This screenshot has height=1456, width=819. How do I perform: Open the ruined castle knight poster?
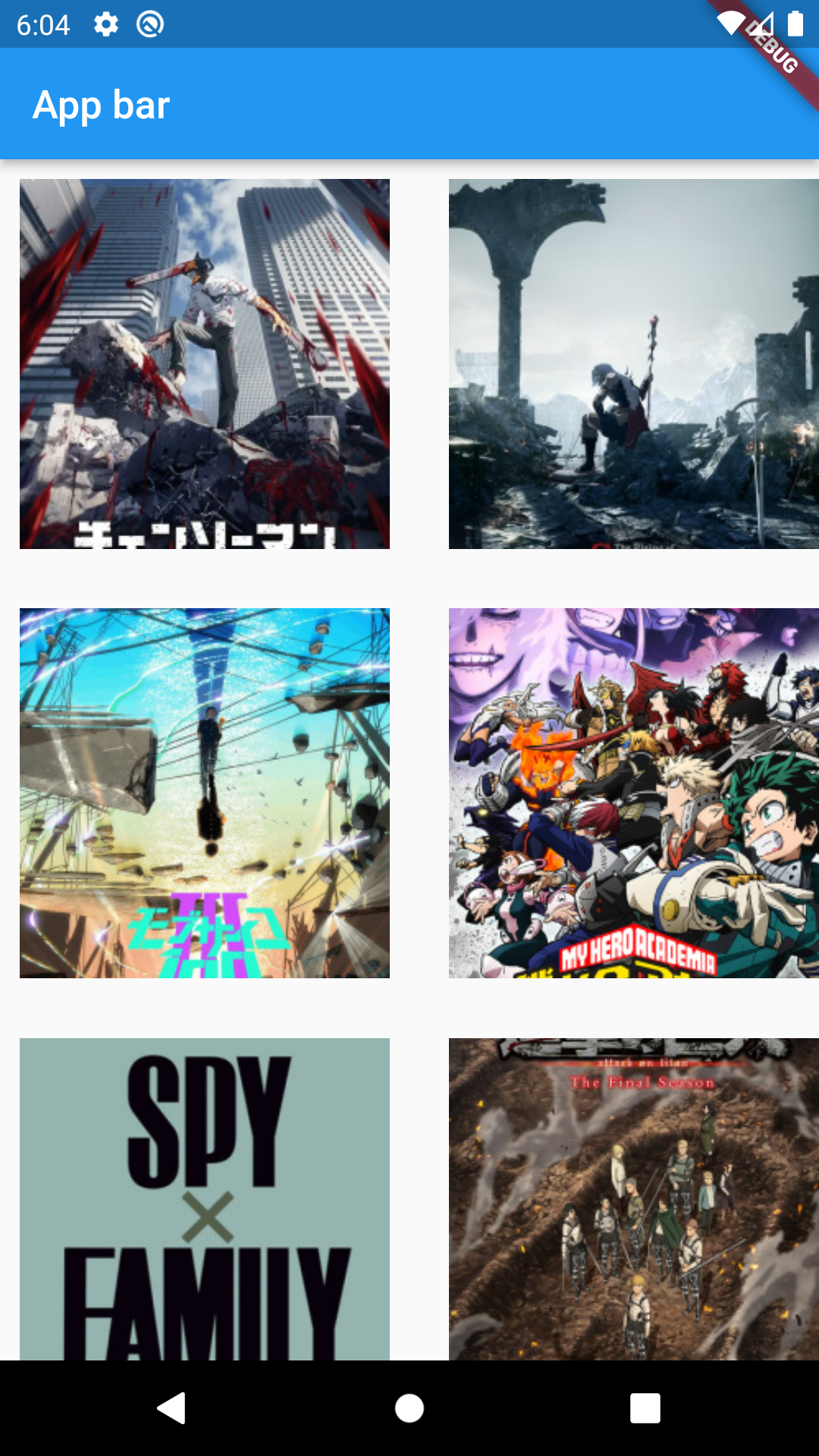coord(633,364)
